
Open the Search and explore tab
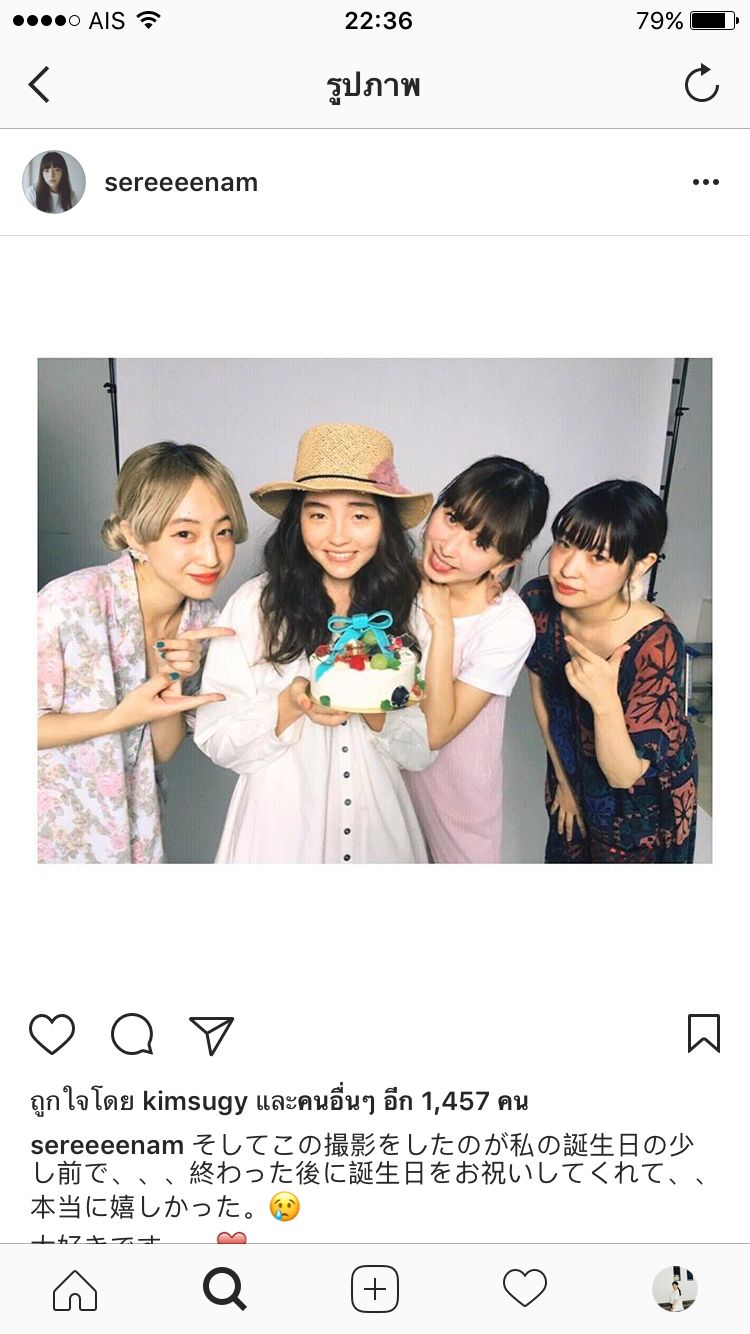click(224, 1289)
